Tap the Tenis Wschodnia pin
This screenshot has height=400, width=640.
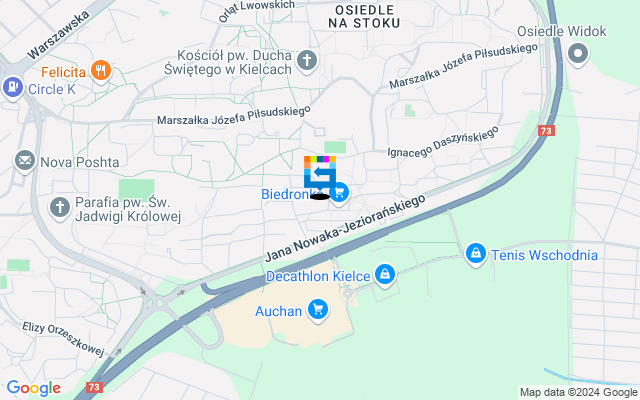476,255
